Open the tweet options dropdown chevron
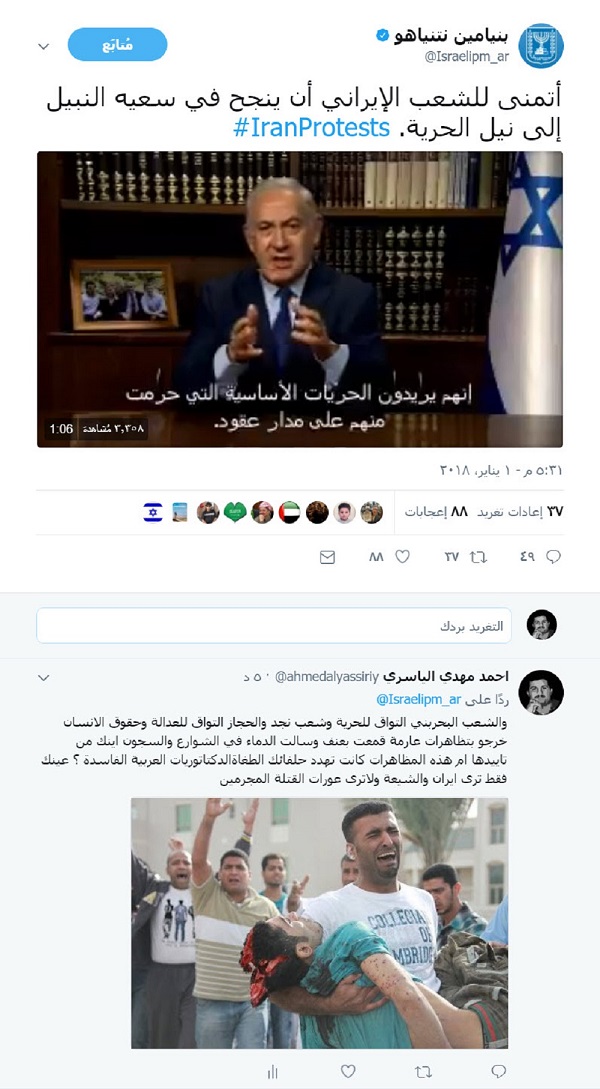600x1089 pixels. 43,46
